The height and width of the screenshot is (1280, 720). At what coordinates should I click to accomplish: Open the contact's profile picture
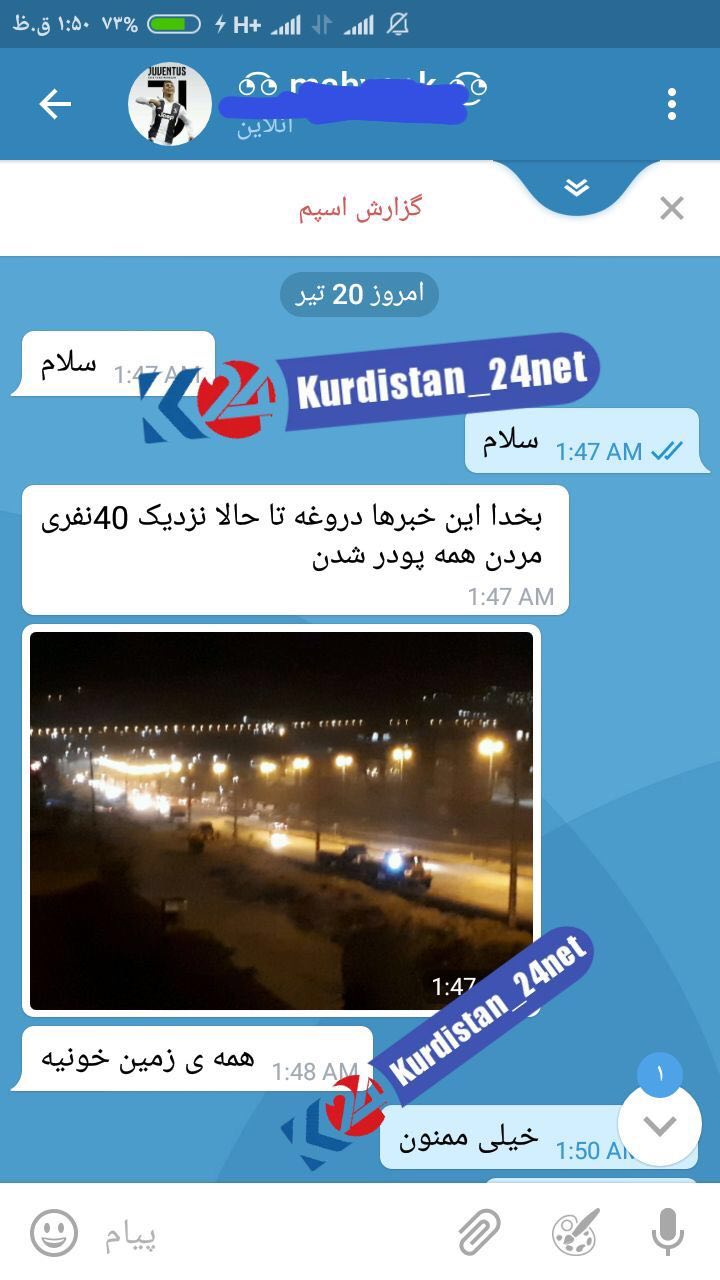point(170,104)
